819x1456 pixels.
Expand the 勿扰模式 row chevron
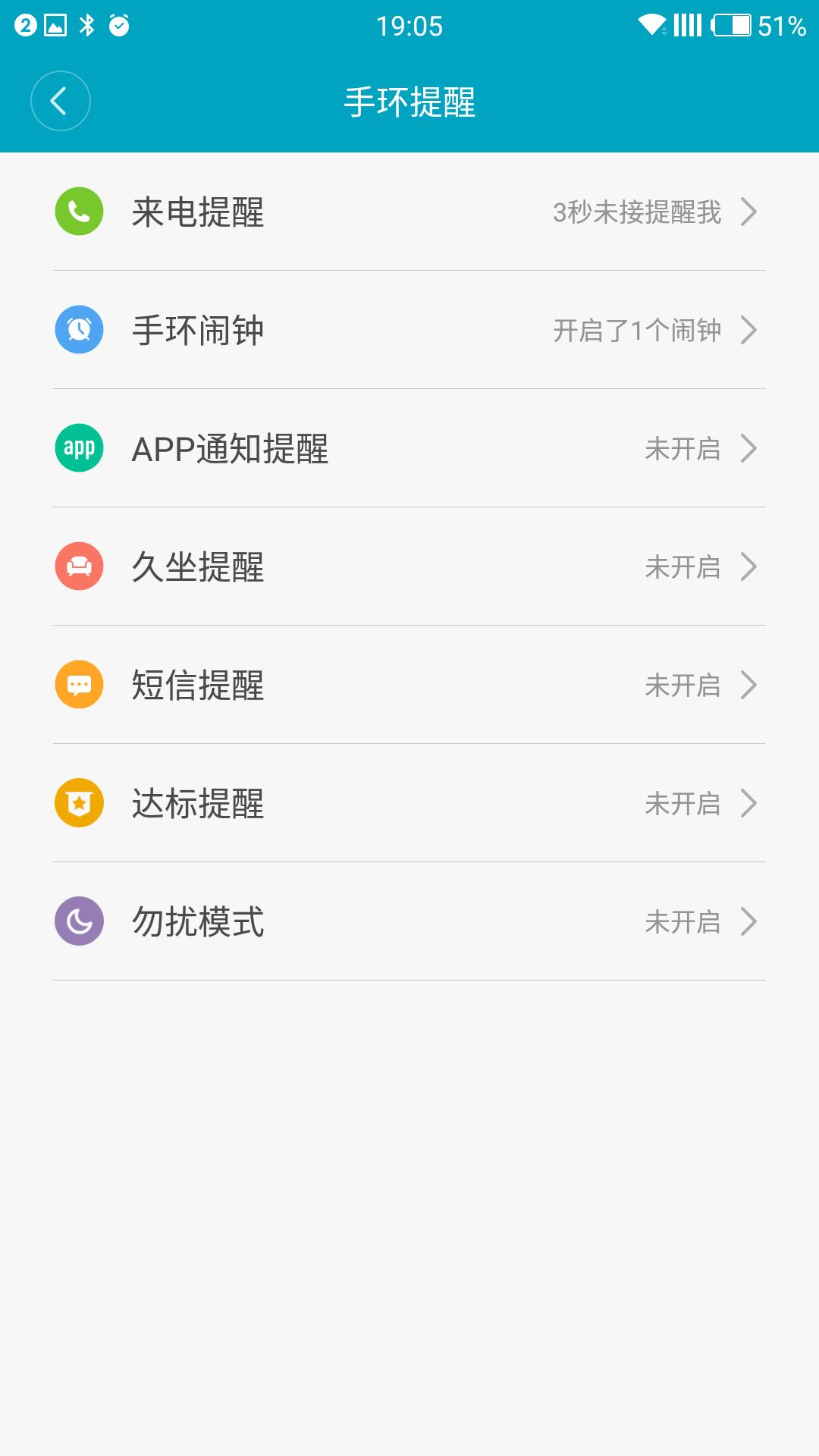tap(751, 922)
